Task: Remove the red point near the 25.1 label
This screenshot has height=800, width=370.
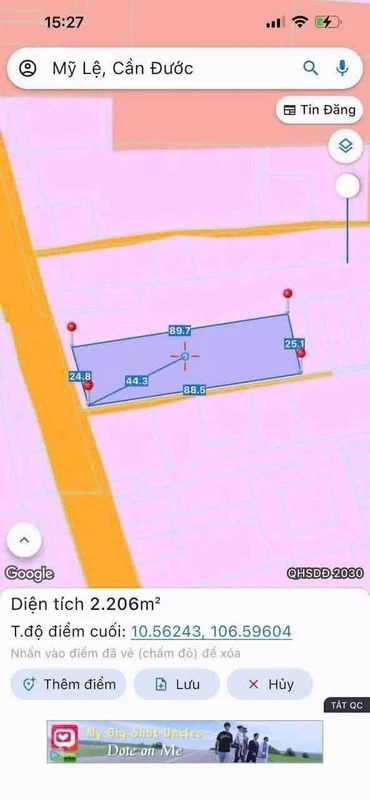Action: coord(302,353)
